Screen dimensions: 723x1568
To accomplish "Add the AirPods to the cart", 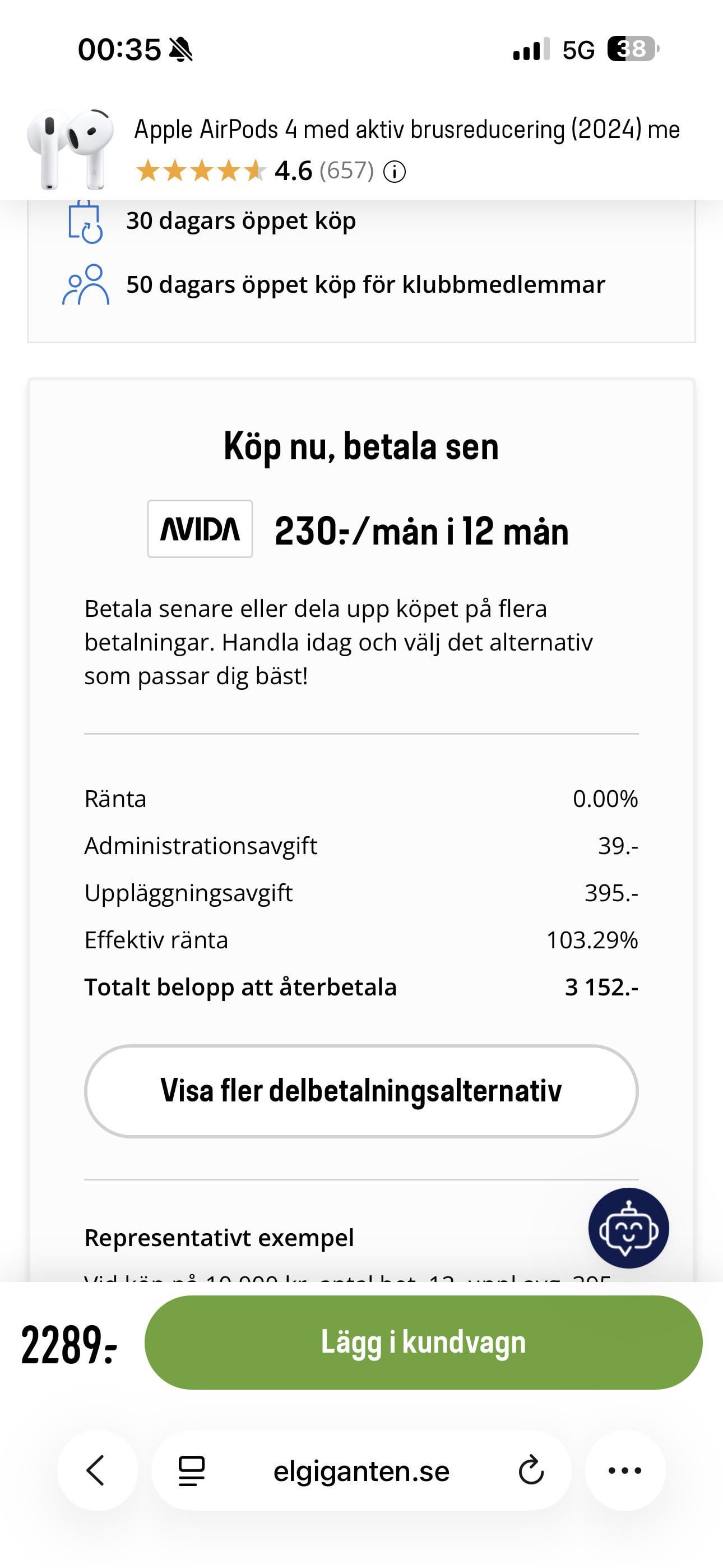I will 423,1342.
